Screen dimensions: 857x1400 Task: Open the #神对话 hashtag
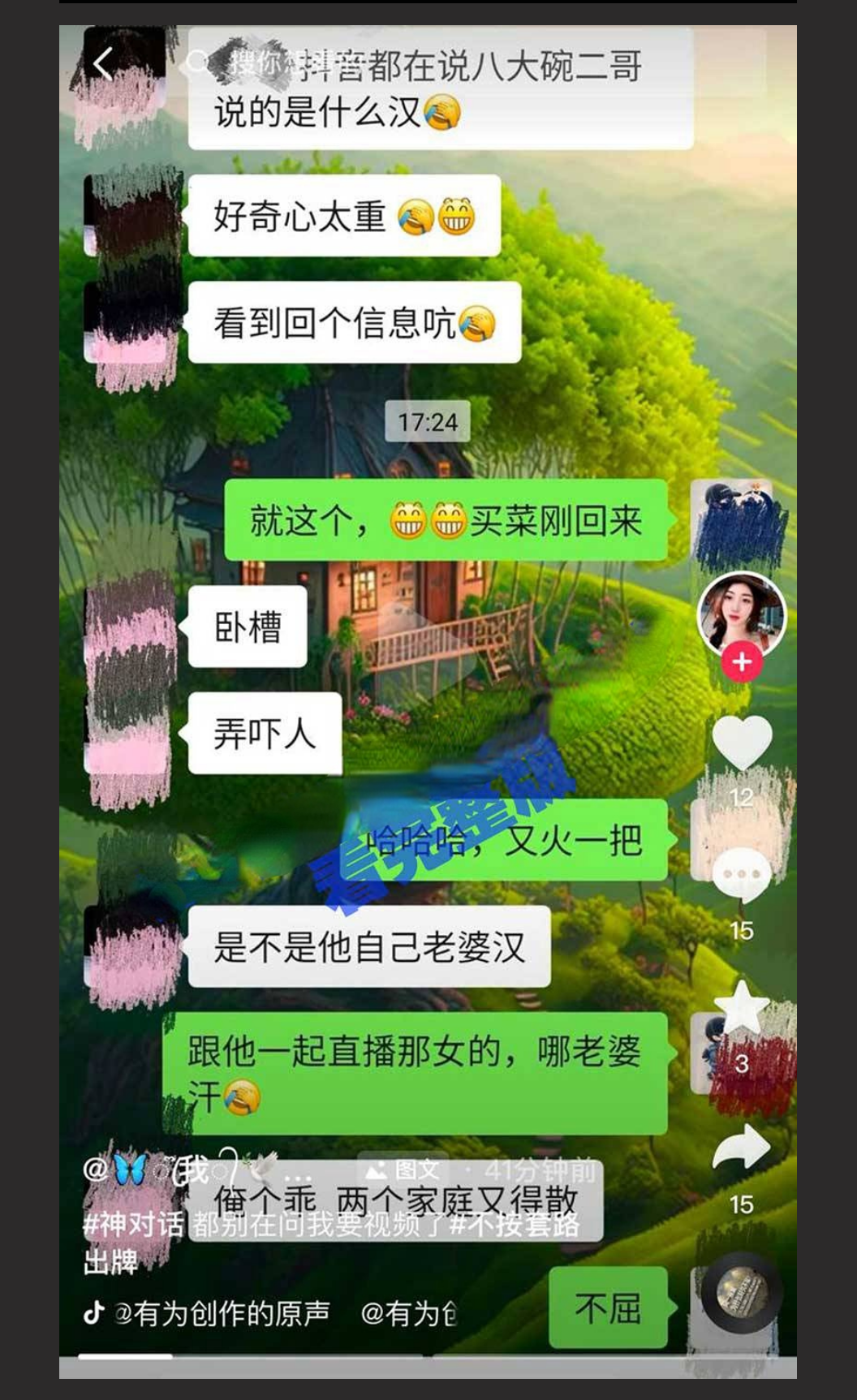pyautogui.click(x=134, y=1224)
